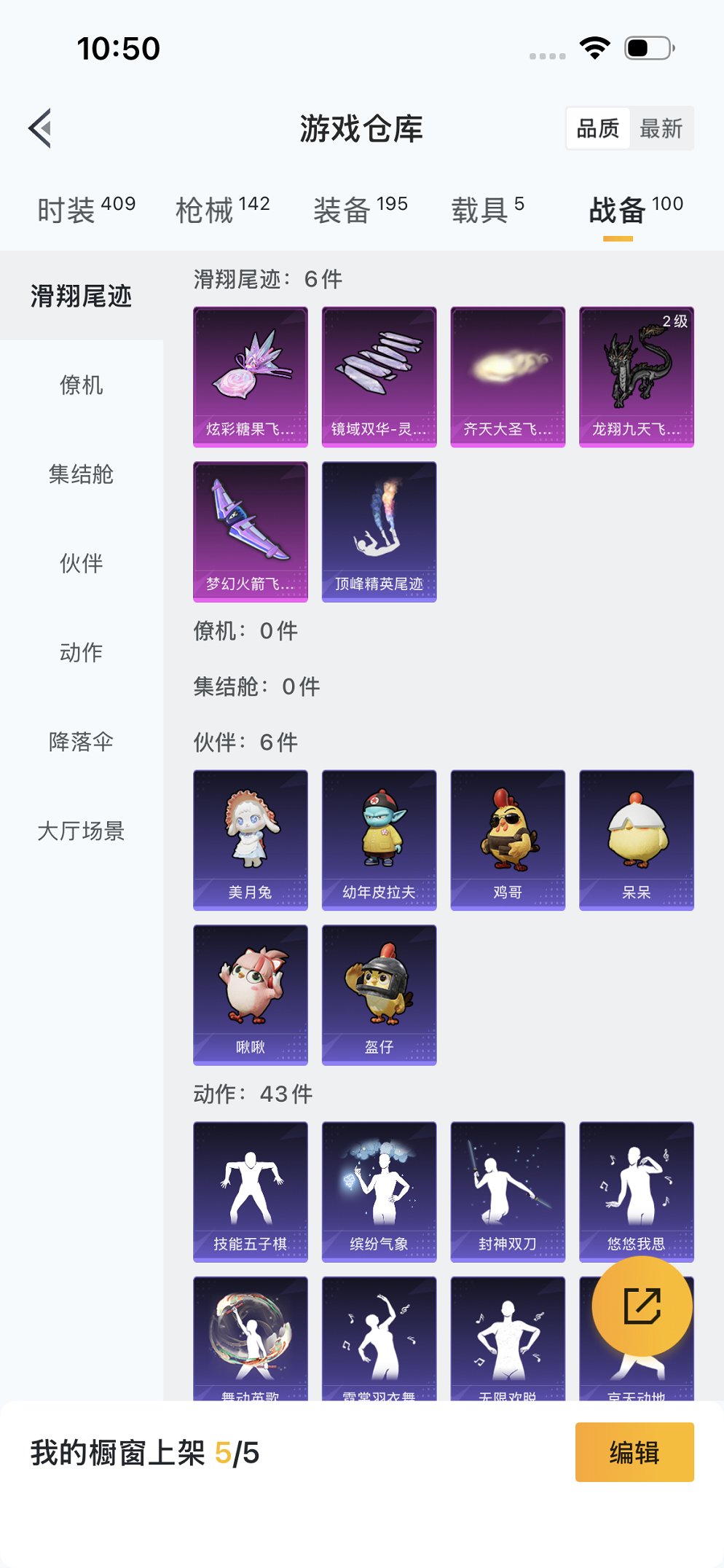Sort items by 最新
724x1568 pixels.
tap(661, 129)
